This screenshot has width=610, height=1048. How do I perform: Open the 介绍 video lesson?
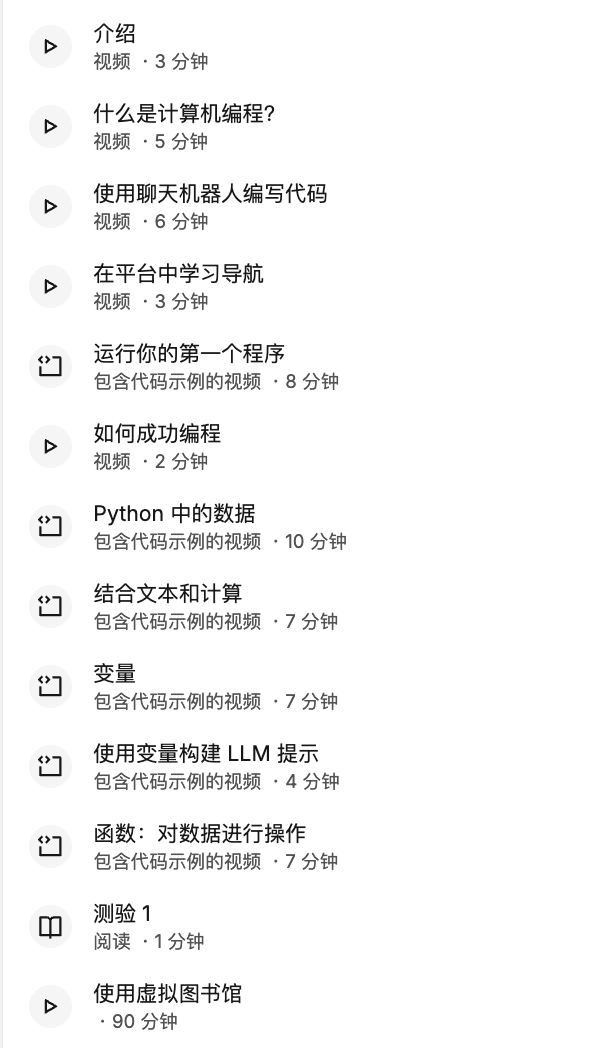115,34
